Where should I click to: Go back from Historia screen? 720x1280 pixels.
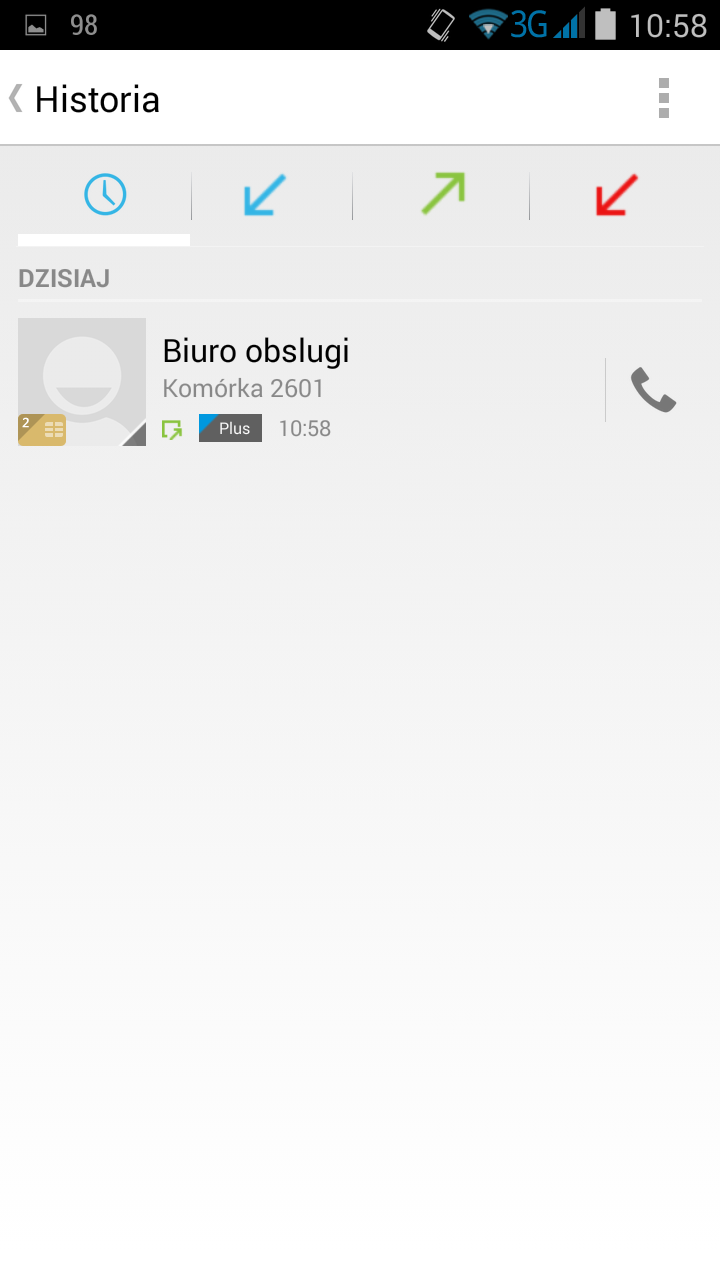pyautogui.click(x=85, y=99)
